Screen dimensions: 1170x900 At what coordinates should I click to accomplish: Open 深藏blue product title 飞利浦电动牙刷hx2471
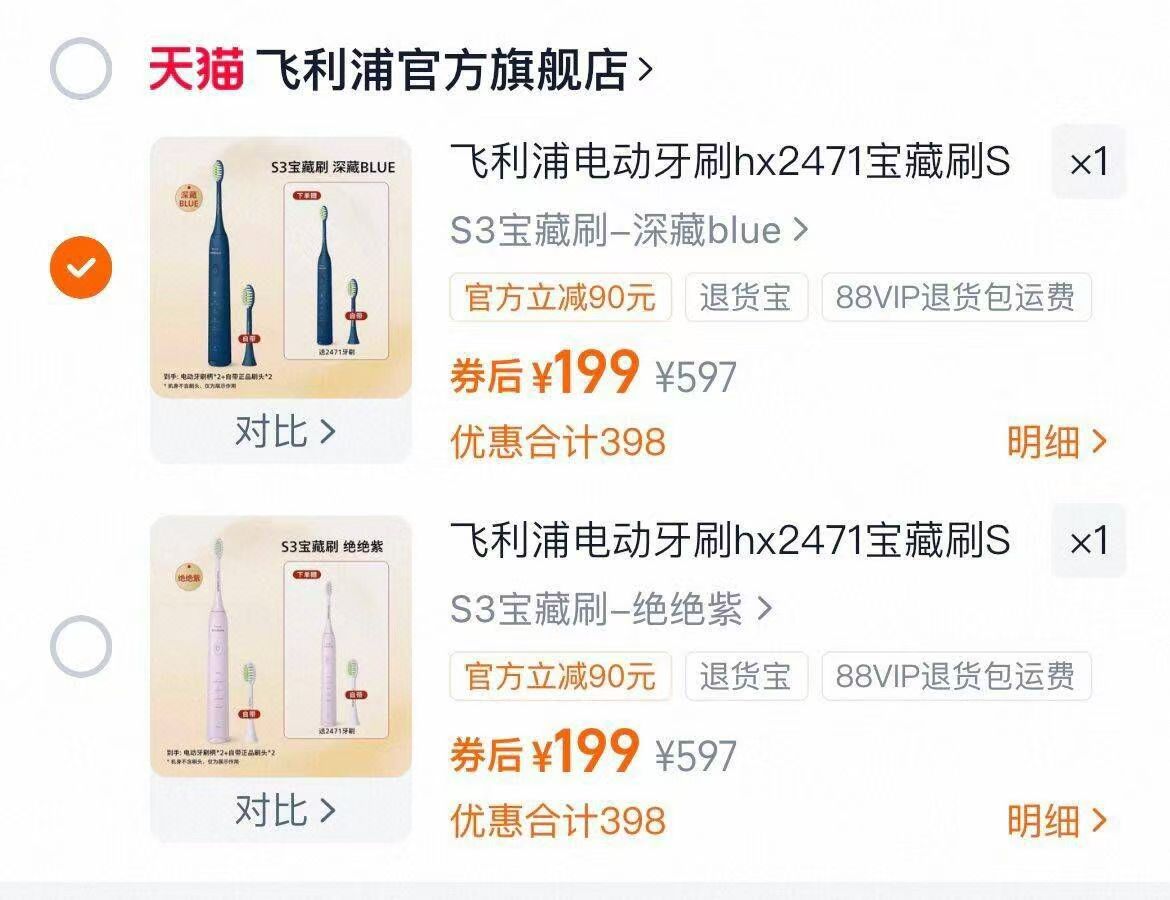point(730,162)
